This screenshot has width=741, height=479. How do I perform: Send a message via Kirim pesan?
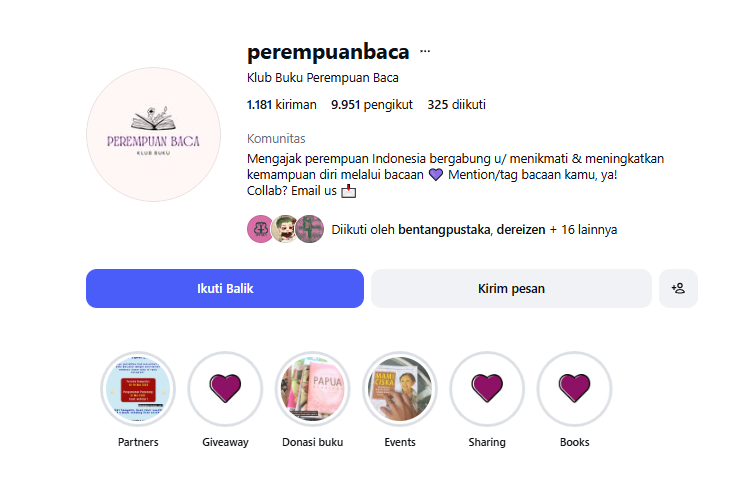[511, 288]
